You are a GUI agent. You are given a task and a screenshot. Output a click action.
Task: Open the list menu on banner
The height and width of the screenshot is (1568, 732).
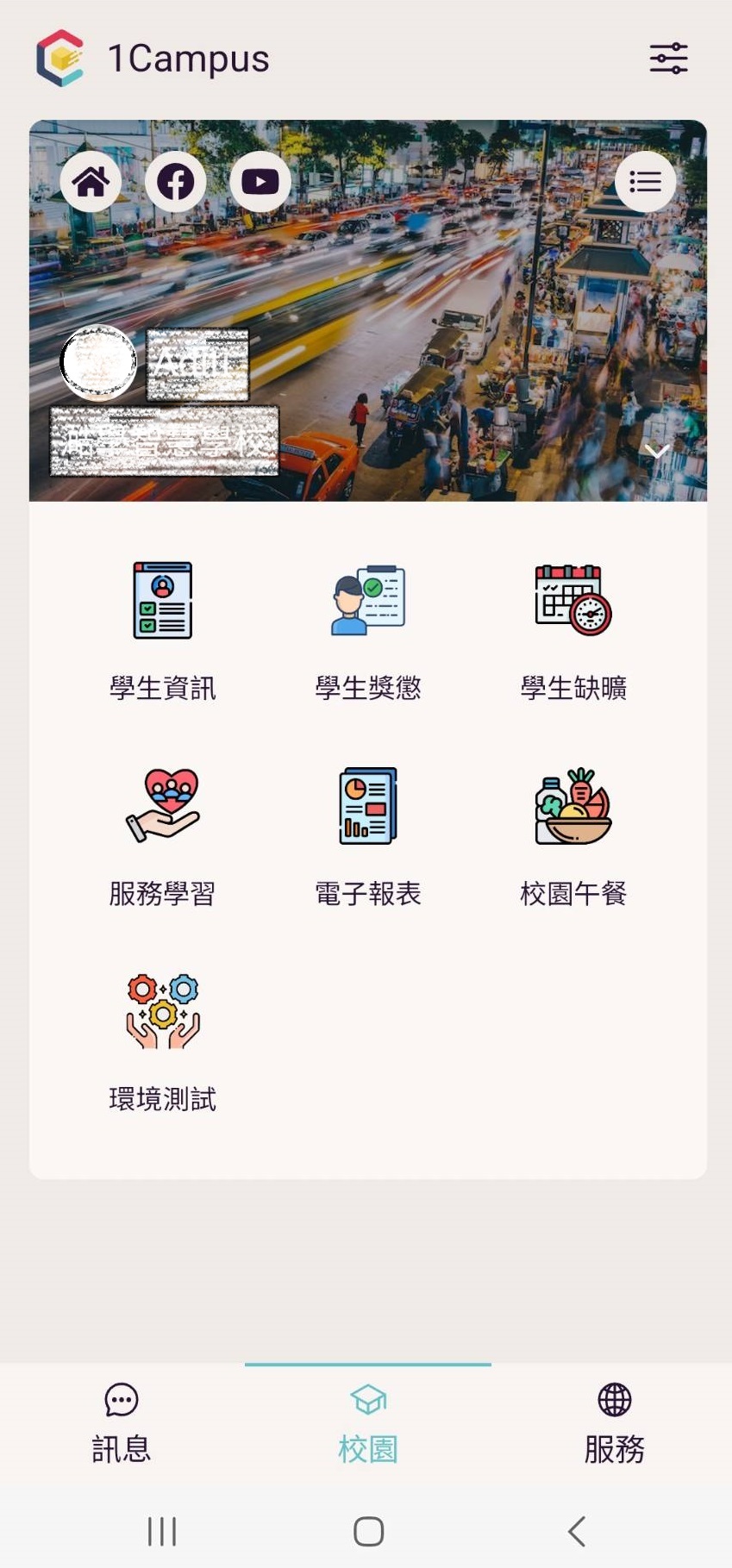pos(645,182)
